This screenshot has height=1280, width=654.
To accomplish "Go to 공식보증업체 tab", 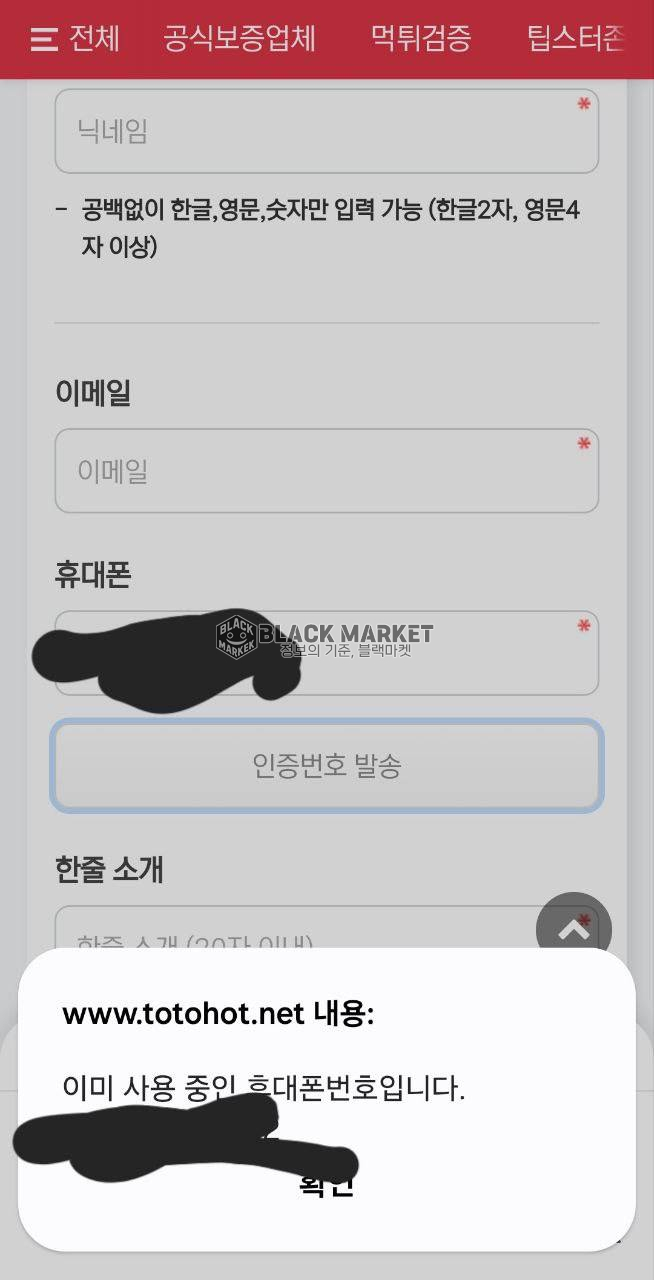I will pos(239,39).
